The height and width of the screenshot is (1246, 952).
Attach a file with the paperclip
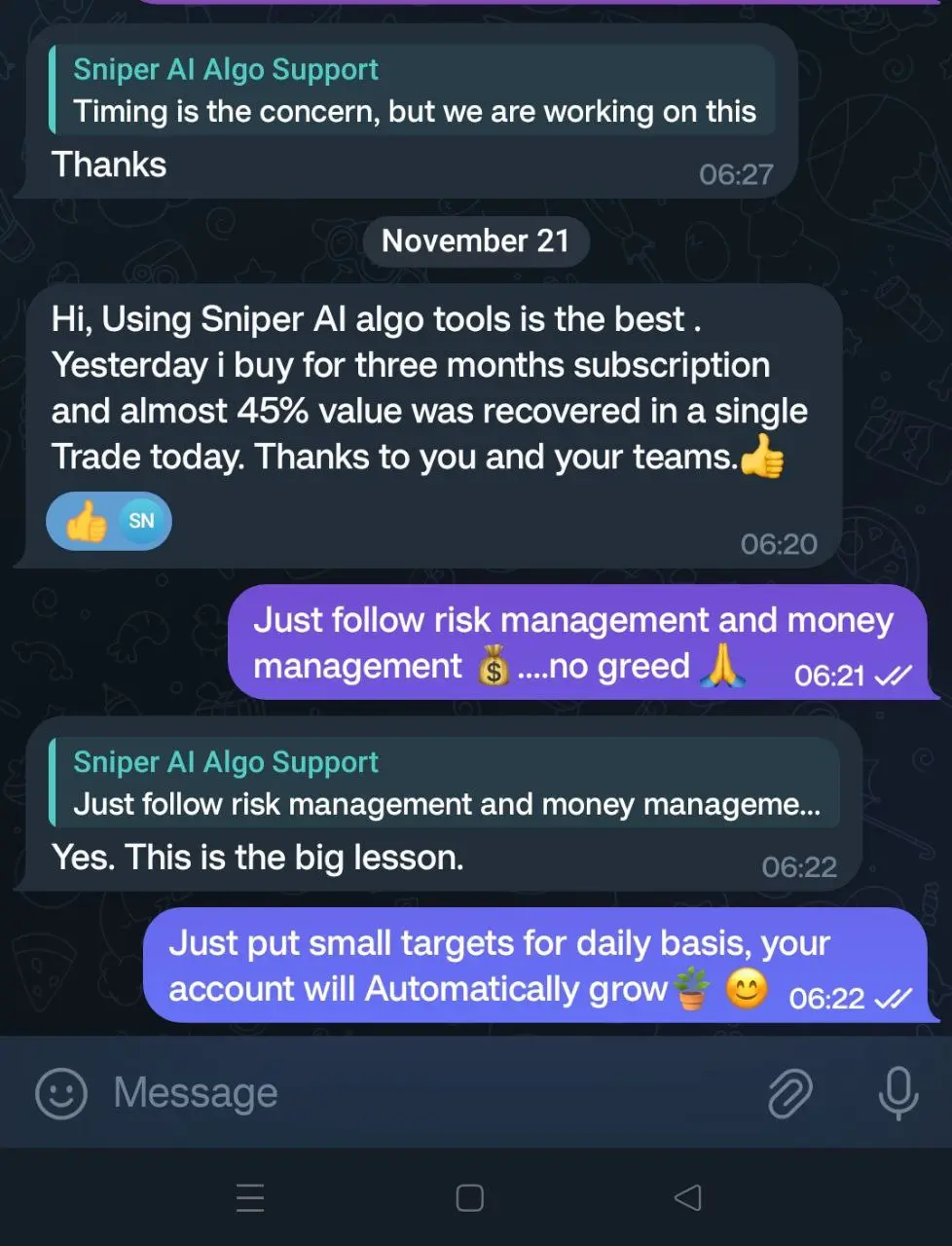click(789, 1092)
